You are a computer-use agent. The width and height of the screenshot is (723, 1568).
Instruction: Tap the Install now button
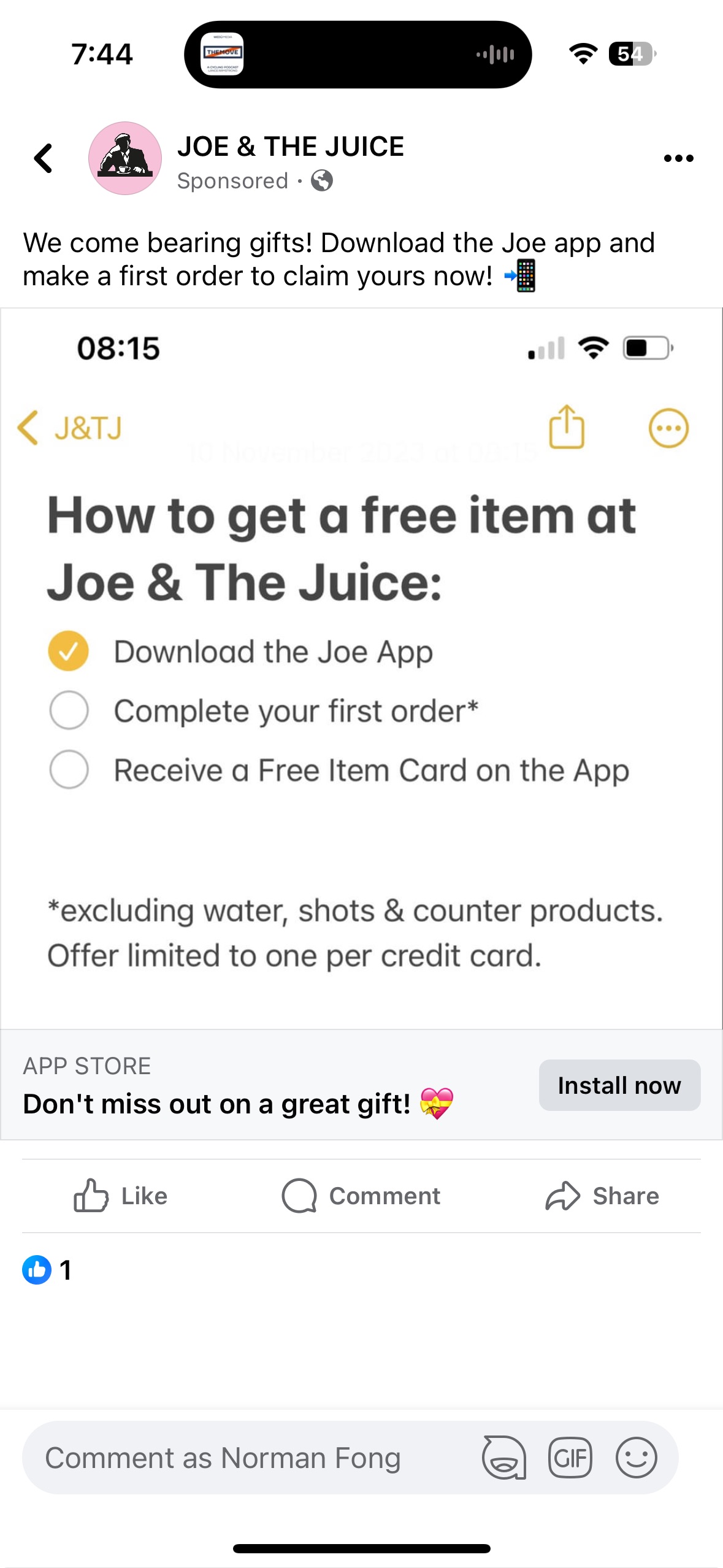(x=619, y=1085)
